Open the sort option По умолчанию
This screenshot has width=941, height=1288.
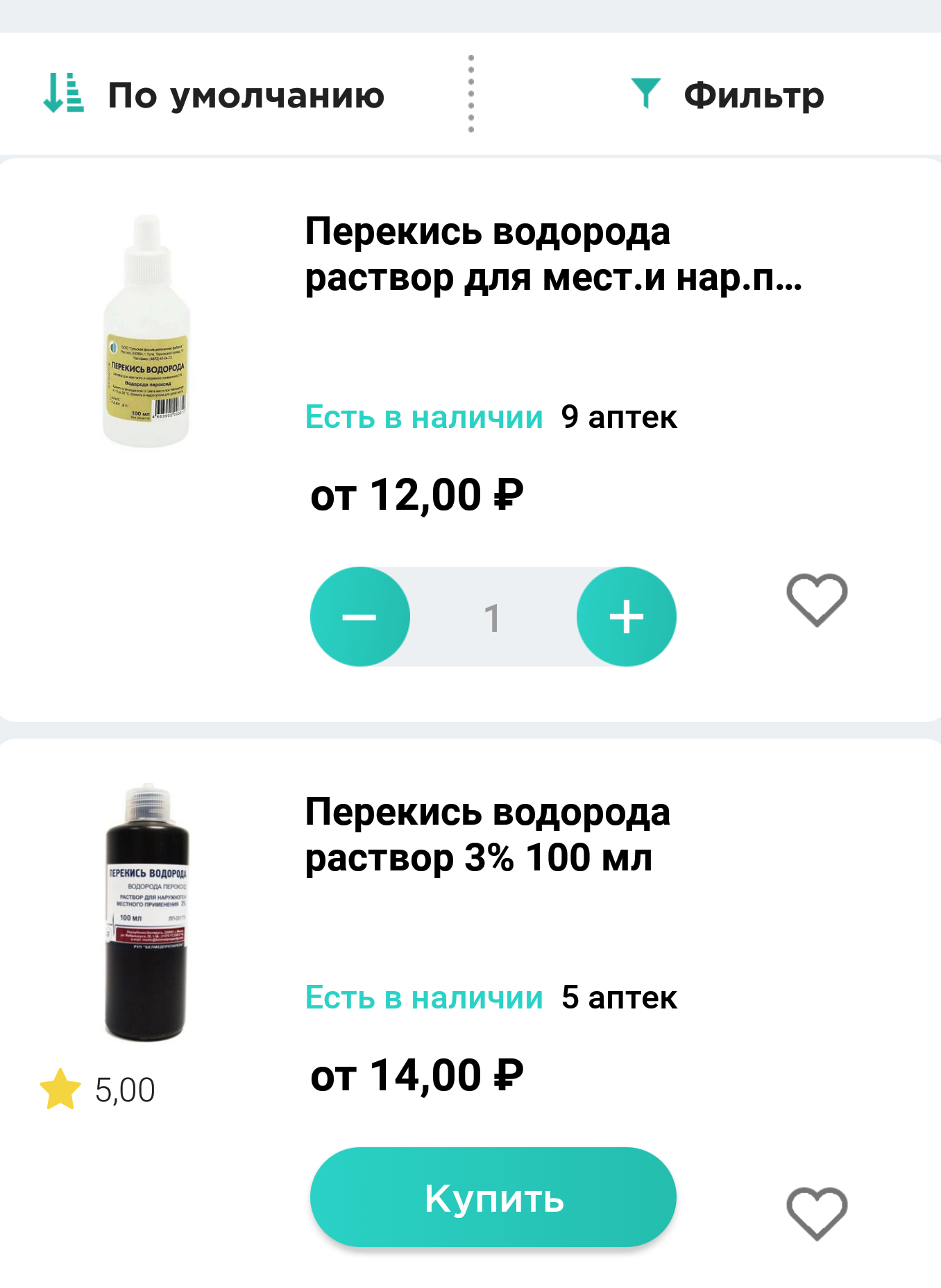click(x=215, y=94)
